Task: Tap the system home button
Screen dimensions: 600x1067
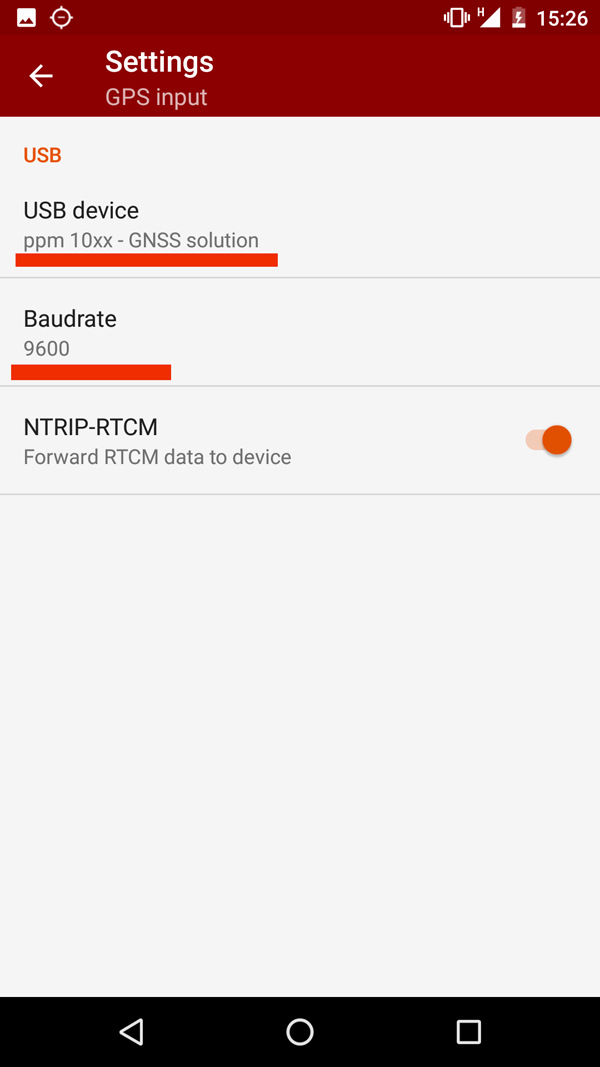Action: click(x=299, y=1032)
